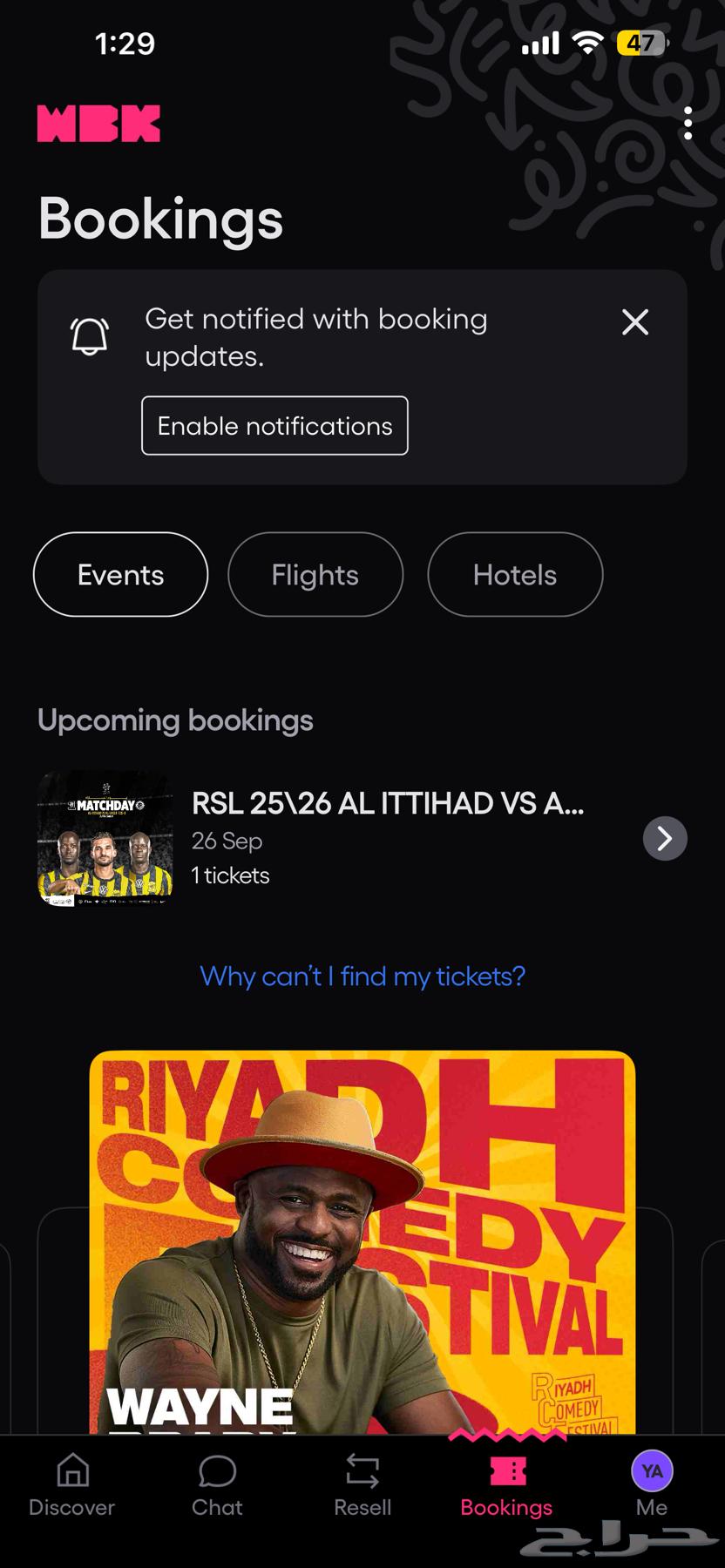Tap the WBK logo
Viewport: 725px width, 1568px height.
[98, 123]
